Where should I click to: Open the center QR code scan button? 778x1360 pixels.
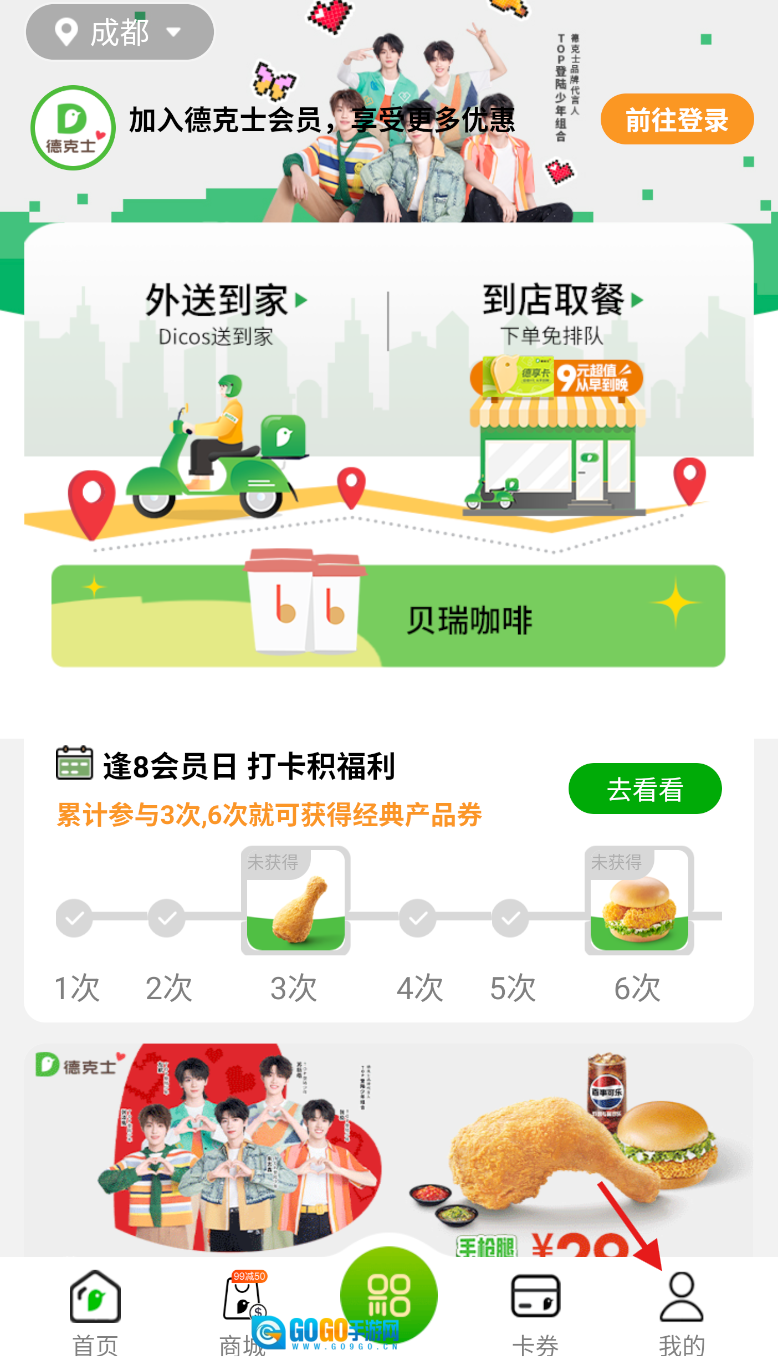click(x=388, y=1295)
